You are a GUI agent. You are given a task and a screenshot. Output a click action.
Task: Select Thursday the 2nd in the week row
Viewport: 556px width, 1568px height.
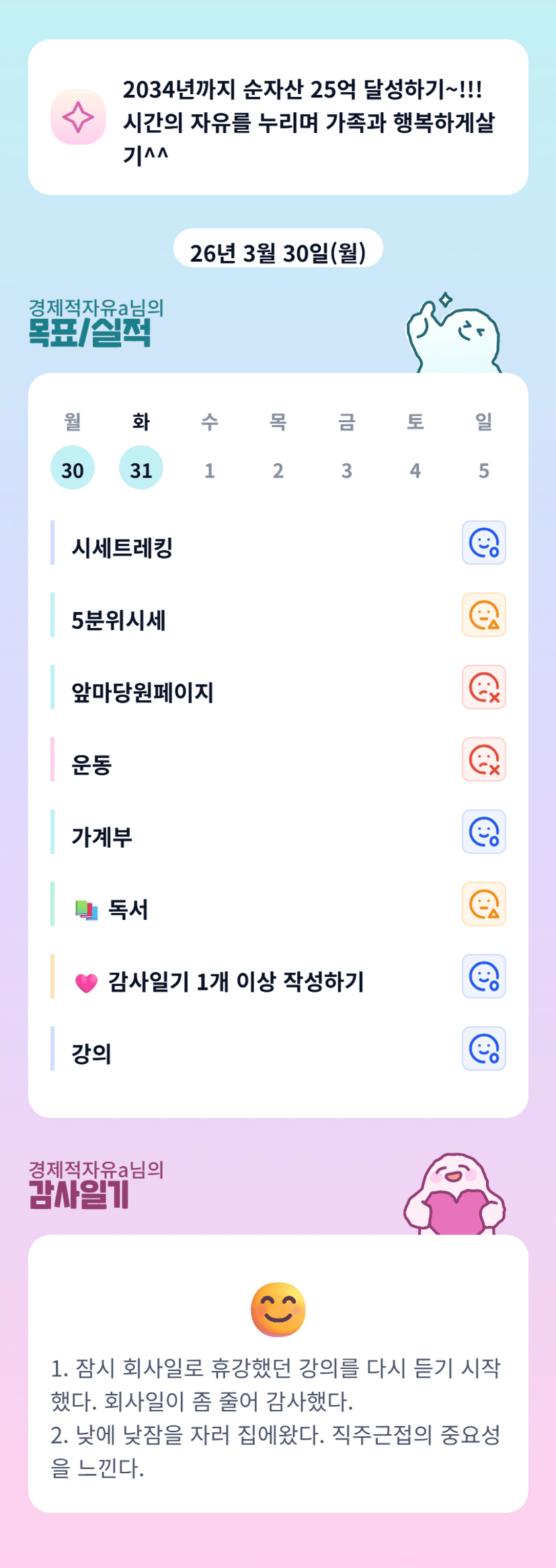(x=278, y=469)
